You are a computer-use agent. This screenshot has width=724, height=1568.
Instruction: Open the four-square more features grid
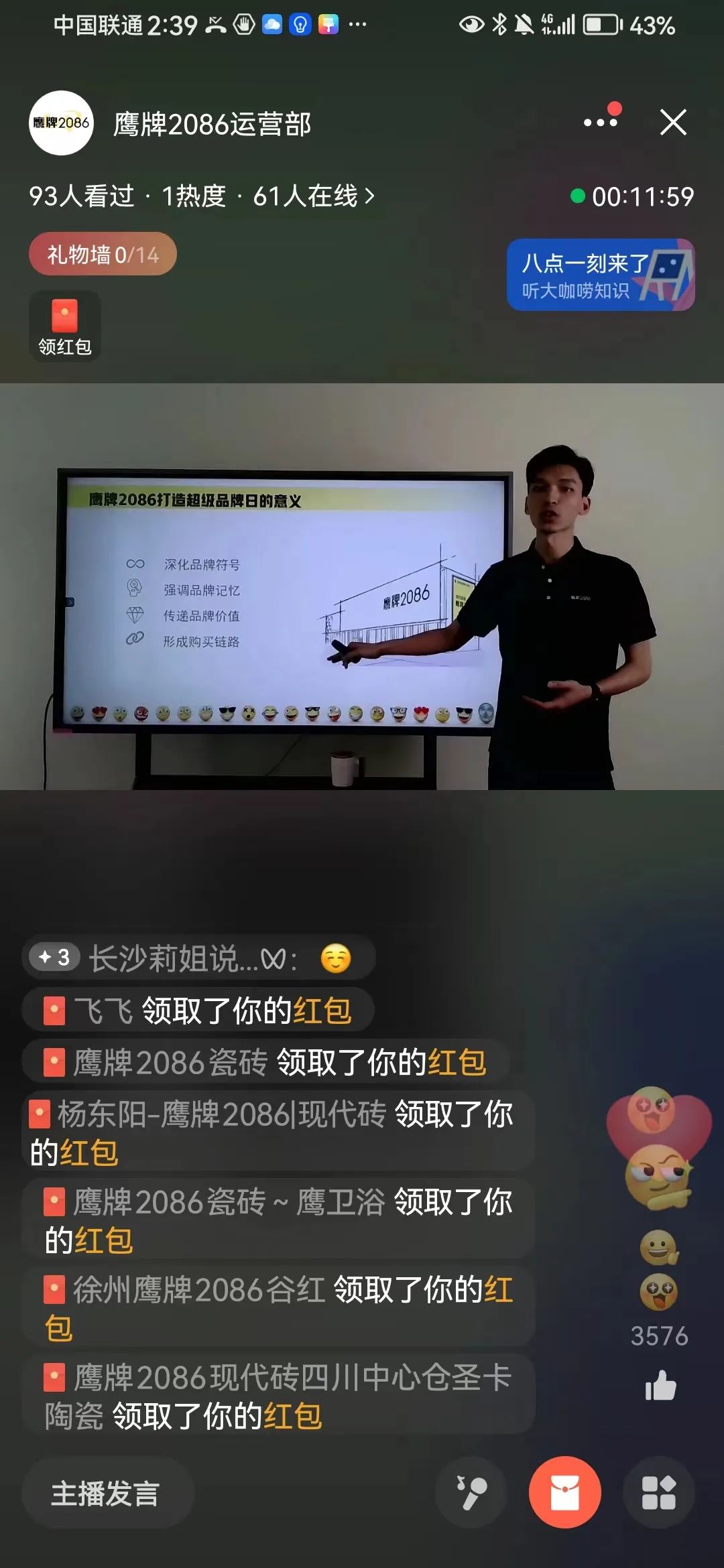tap(658, 1494)
